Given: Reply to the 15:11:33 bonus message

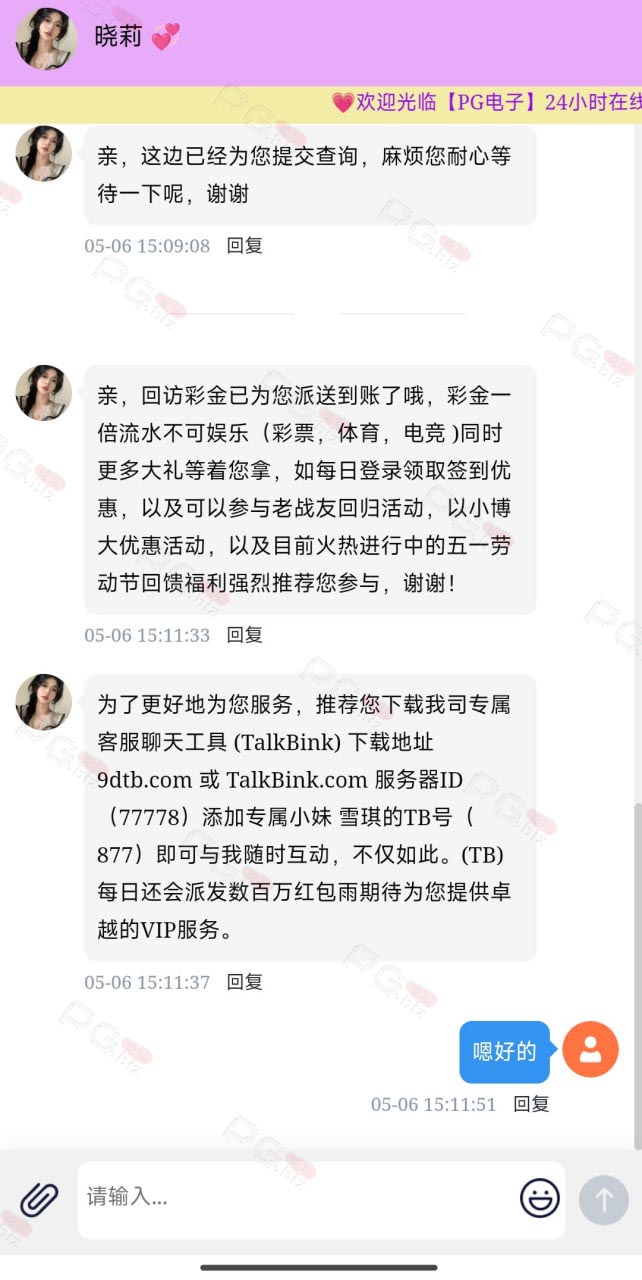Looking at the screenshot, I should (245, 635).
